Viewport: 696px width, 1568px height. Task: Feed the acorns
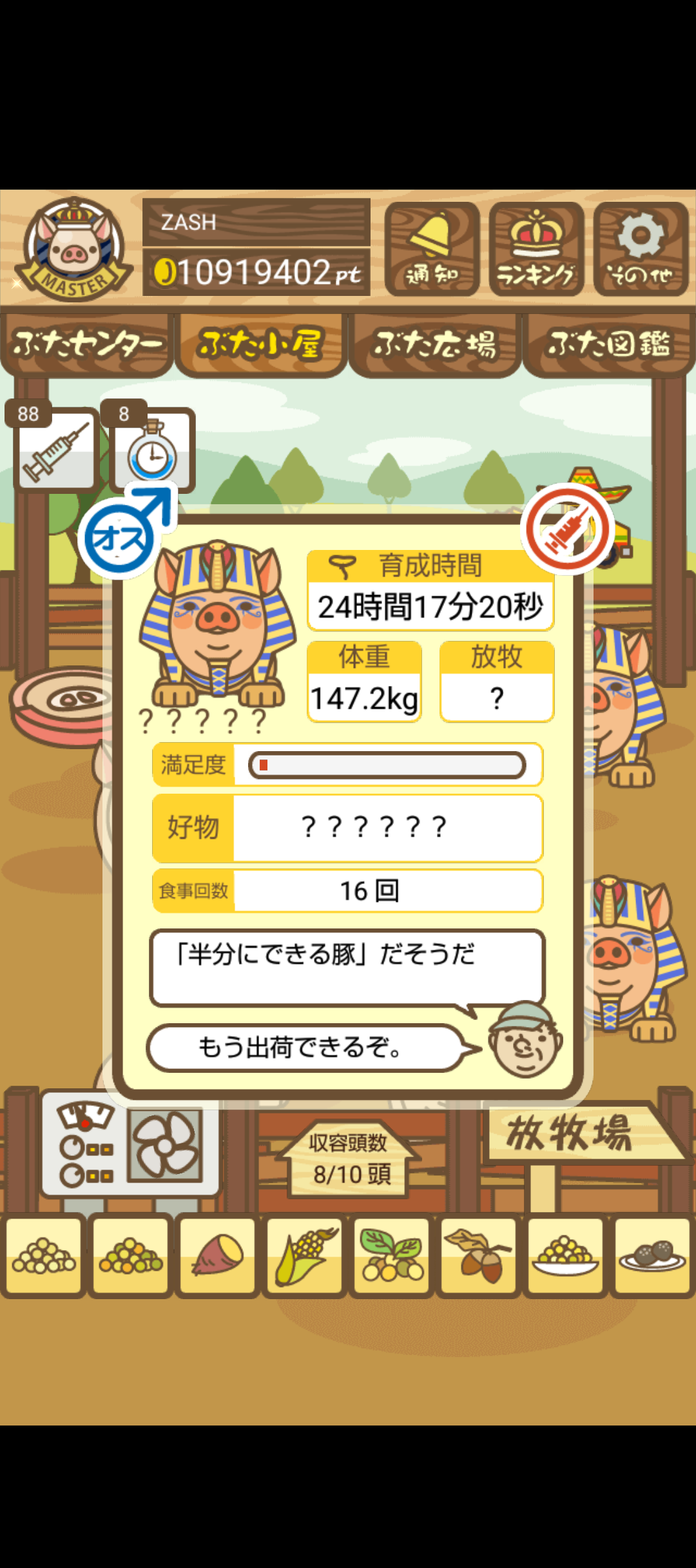[478, 1255]
